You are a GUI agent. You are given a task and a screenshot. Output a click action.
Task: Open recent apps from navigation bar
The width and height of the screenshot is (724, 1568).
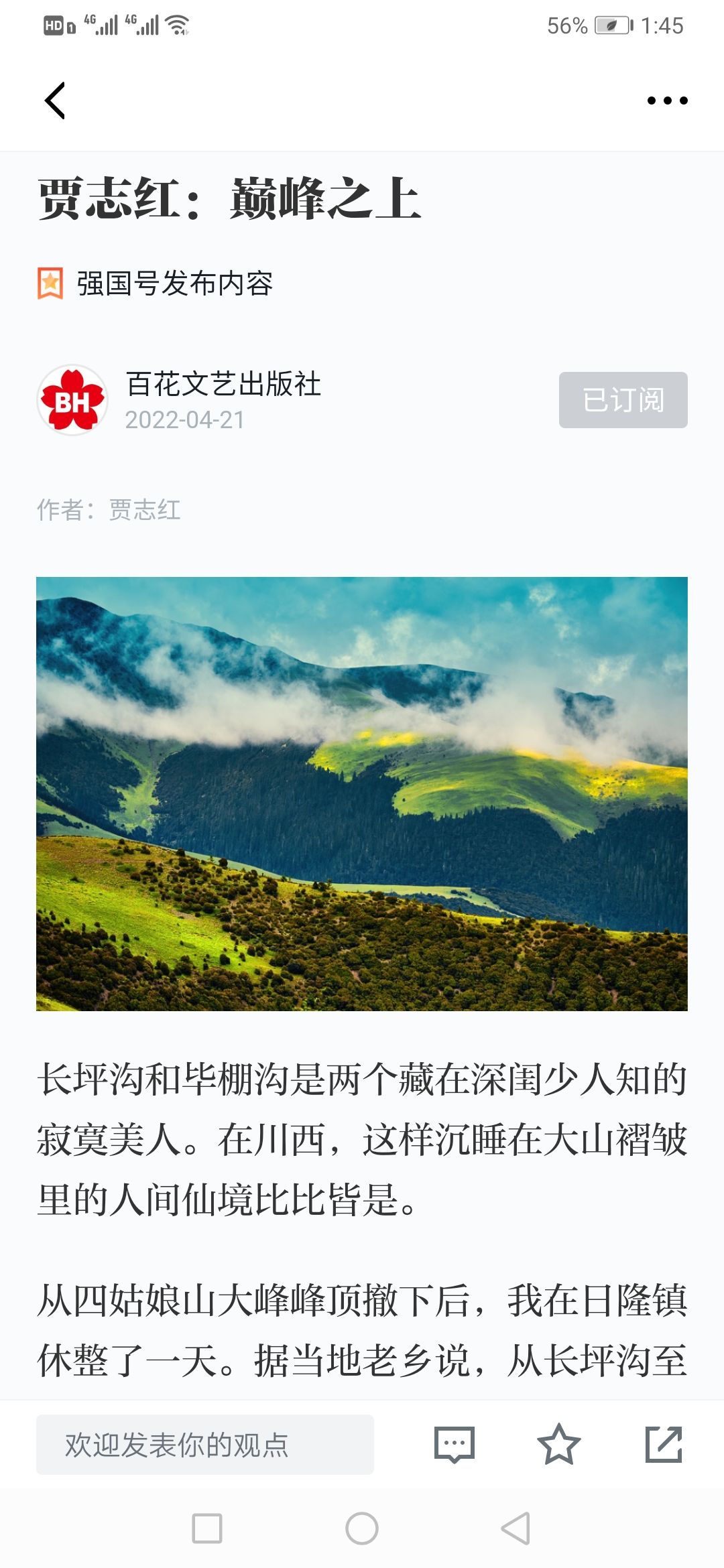click(207, 1528)
